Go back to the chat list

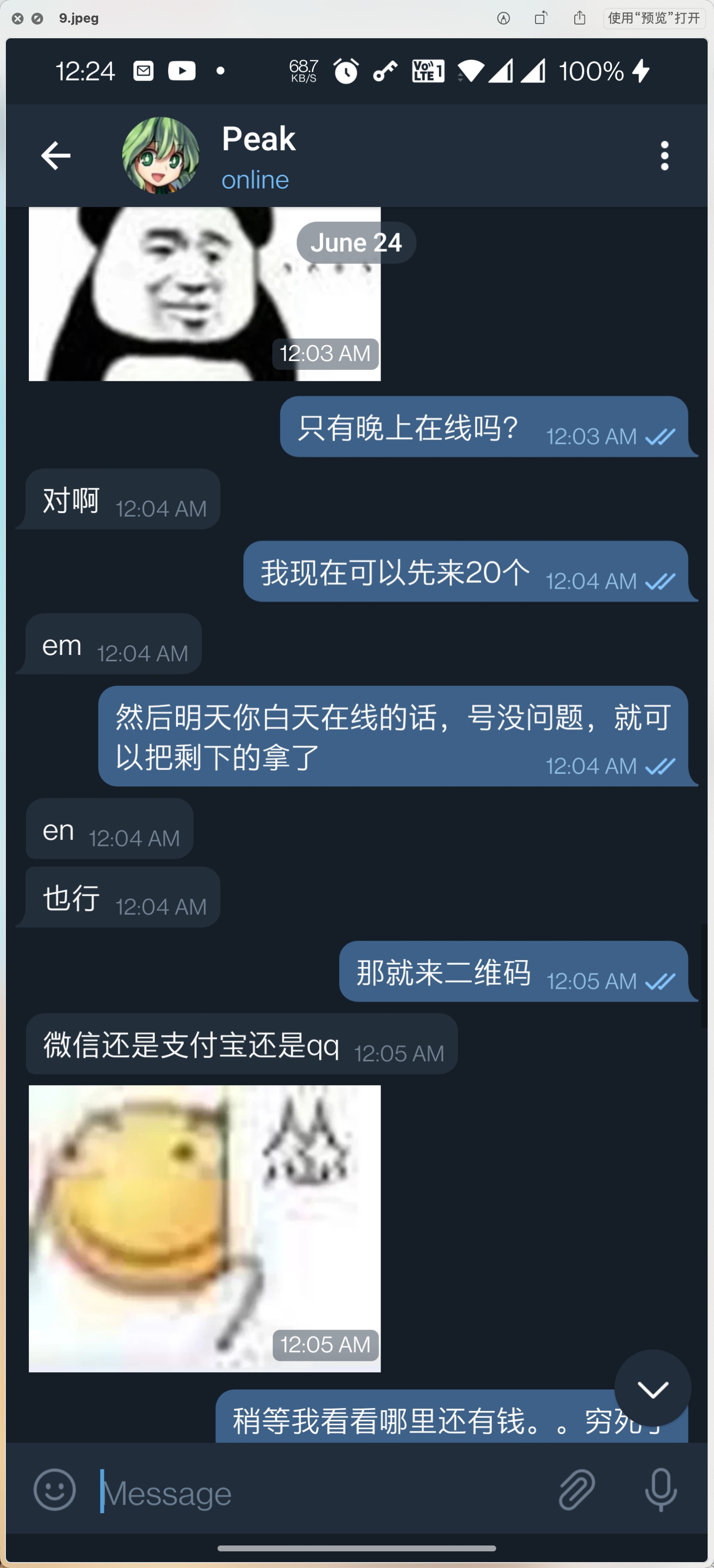pos(55,156)
